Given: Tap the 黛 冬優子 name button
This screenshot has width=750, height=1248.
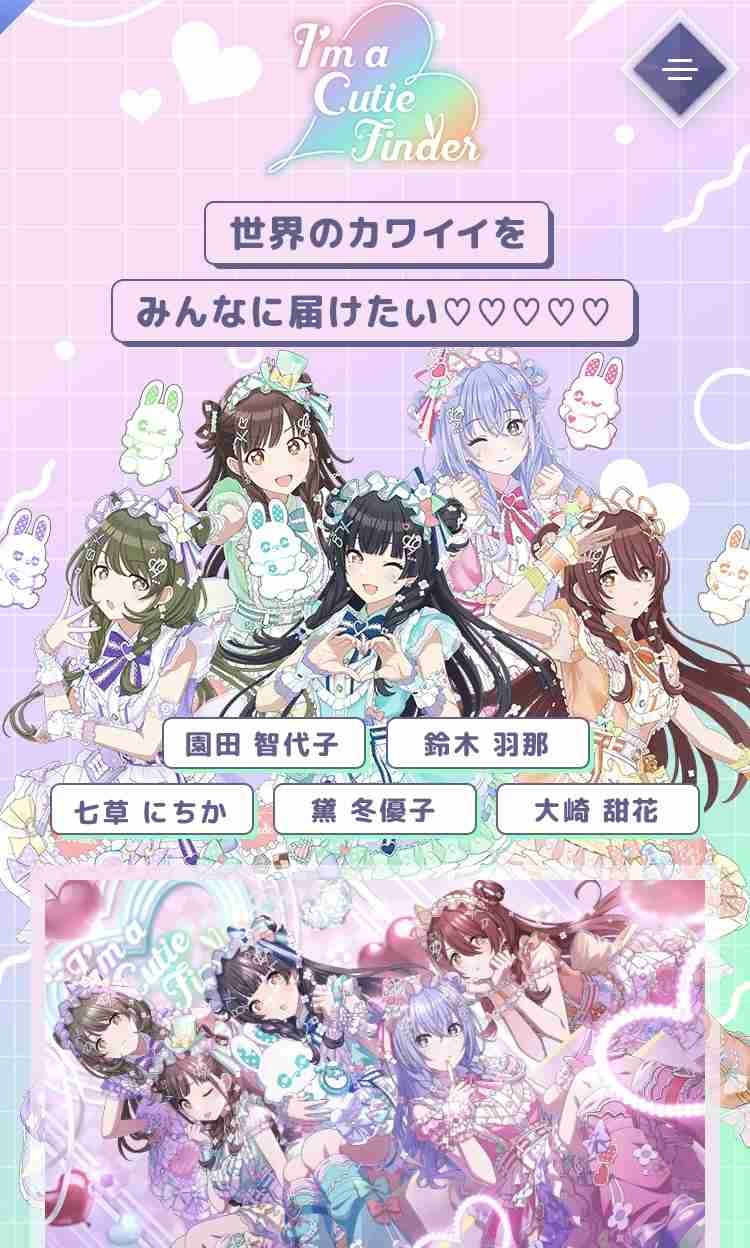Looking at the screenshot, I should click(x=375, y=810).
